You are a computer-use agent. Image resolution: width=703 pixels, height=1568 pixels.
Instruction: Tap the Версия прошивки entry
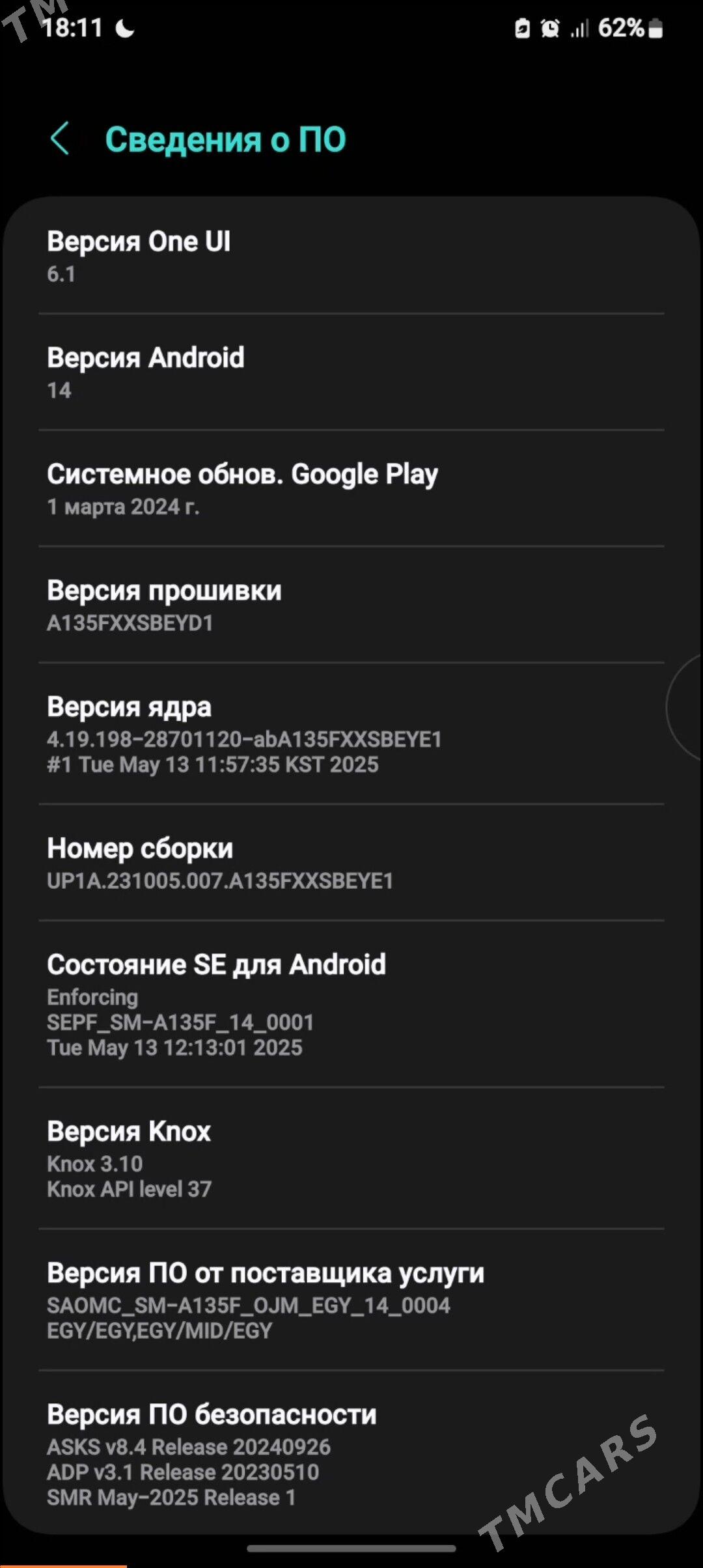tap(351, 606)
